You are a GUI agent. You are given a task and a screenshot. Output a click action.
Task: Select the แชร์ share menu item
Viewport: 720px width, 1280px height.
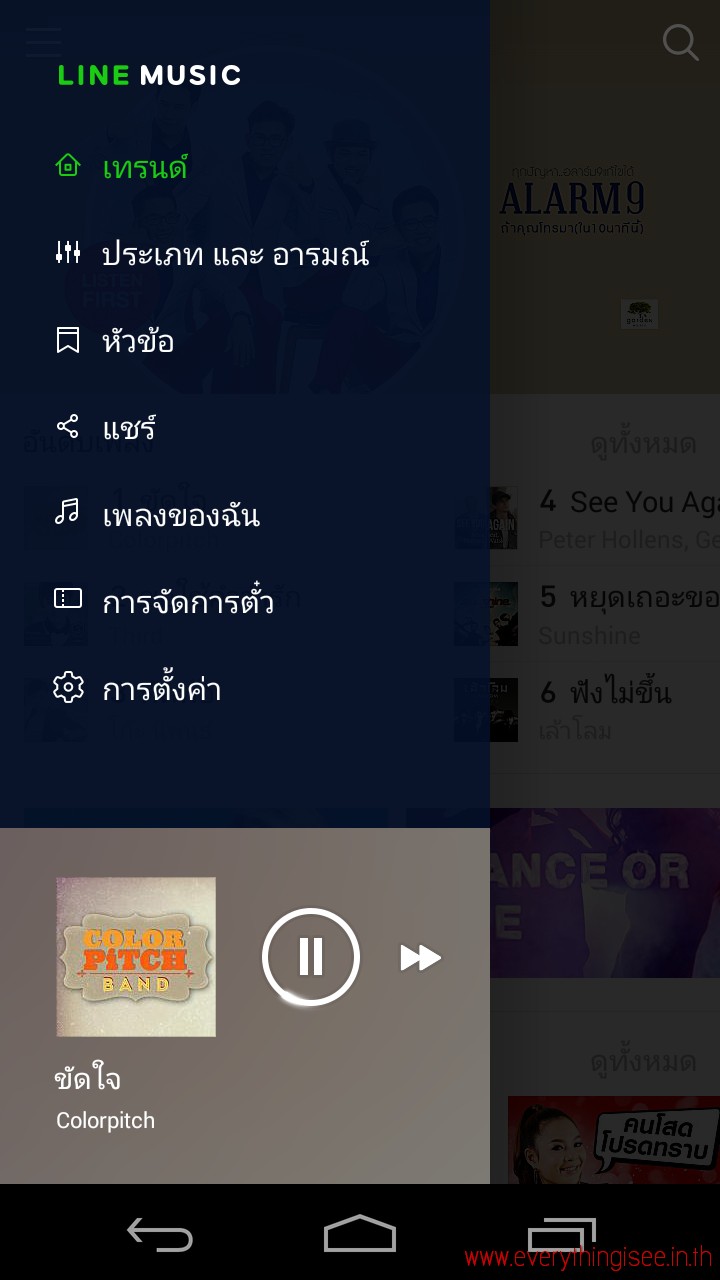click(x=245, y=428)
